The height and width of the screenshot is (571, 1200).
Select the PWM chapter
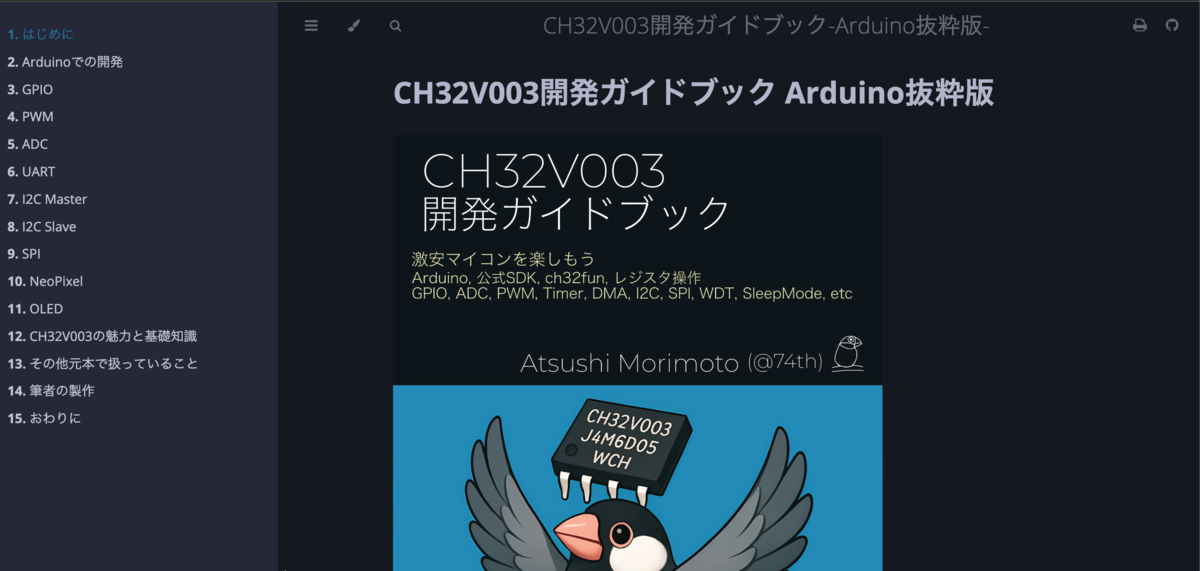point(30,117)
